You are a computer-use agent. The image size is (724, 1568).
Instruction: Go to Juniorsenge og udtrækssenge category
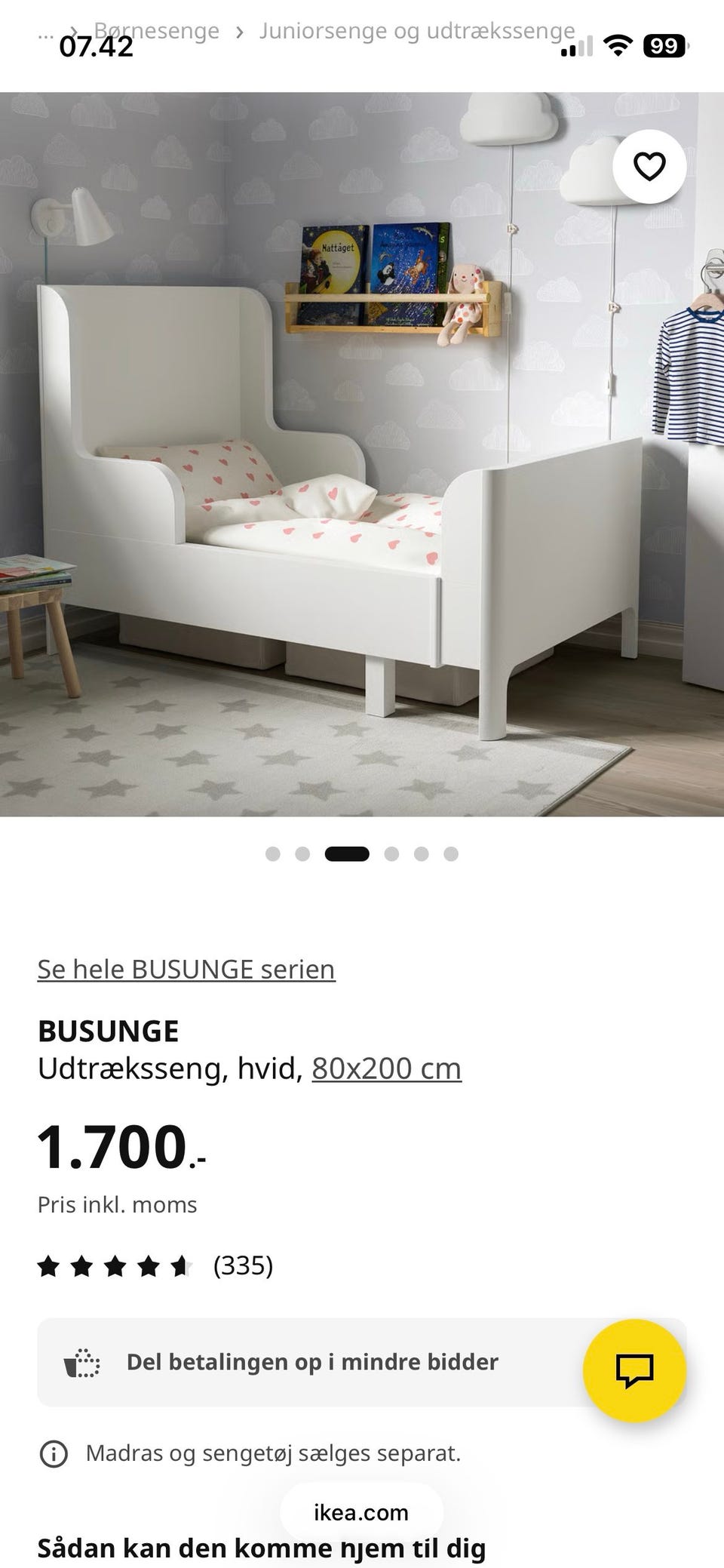tap(416, 31)
